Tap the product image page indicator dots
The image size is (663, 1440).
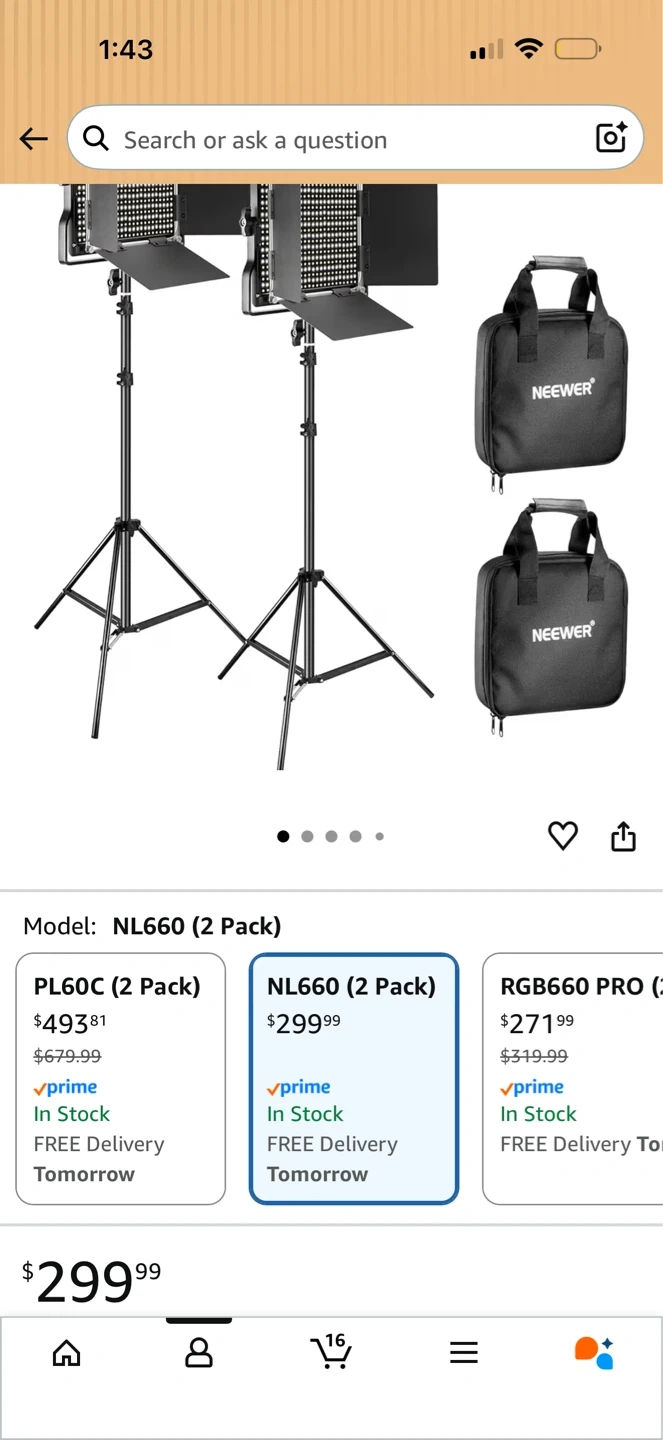click(331, 836)
